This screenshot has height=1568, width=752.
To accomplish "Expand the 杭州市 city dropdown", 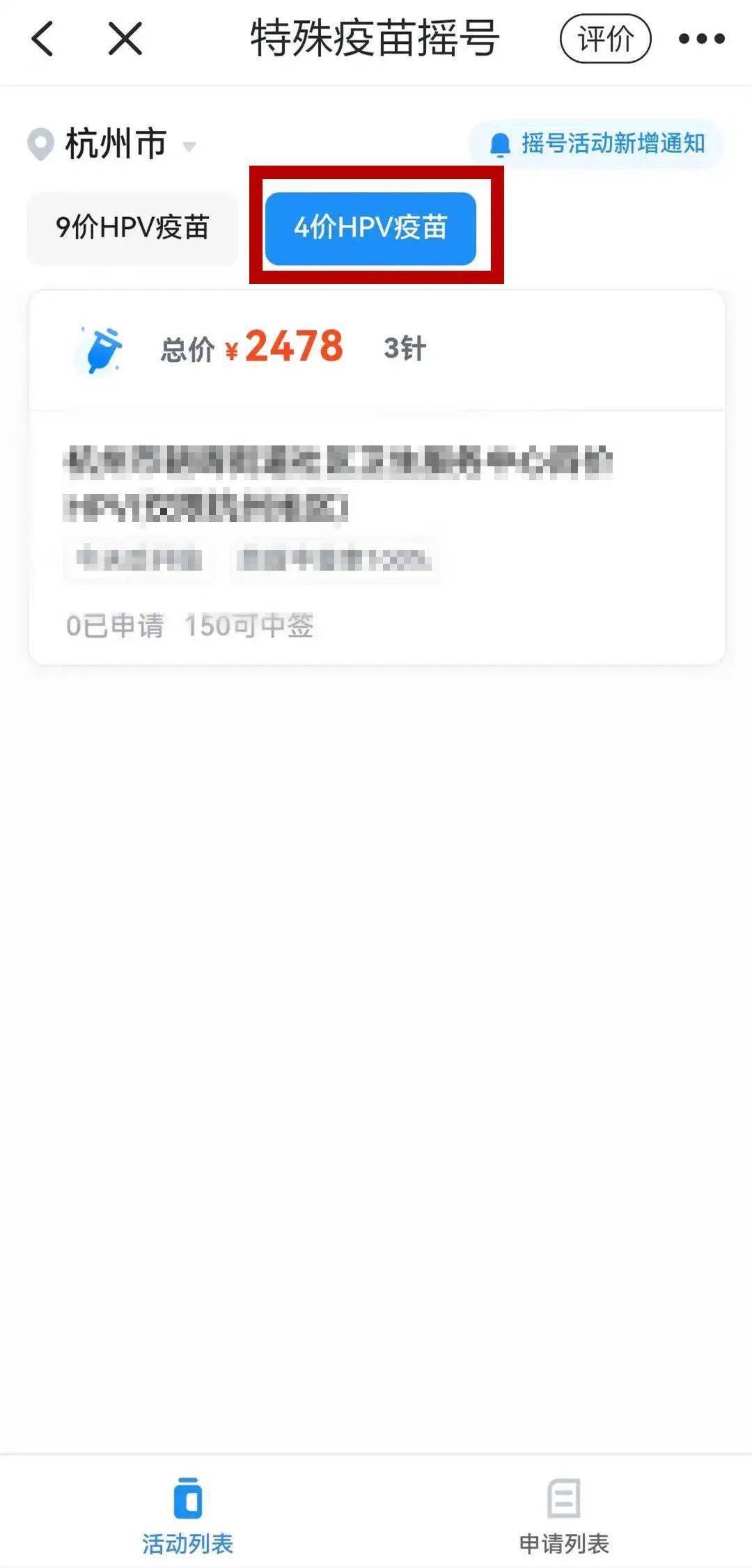I will click(x=111, y=144).
